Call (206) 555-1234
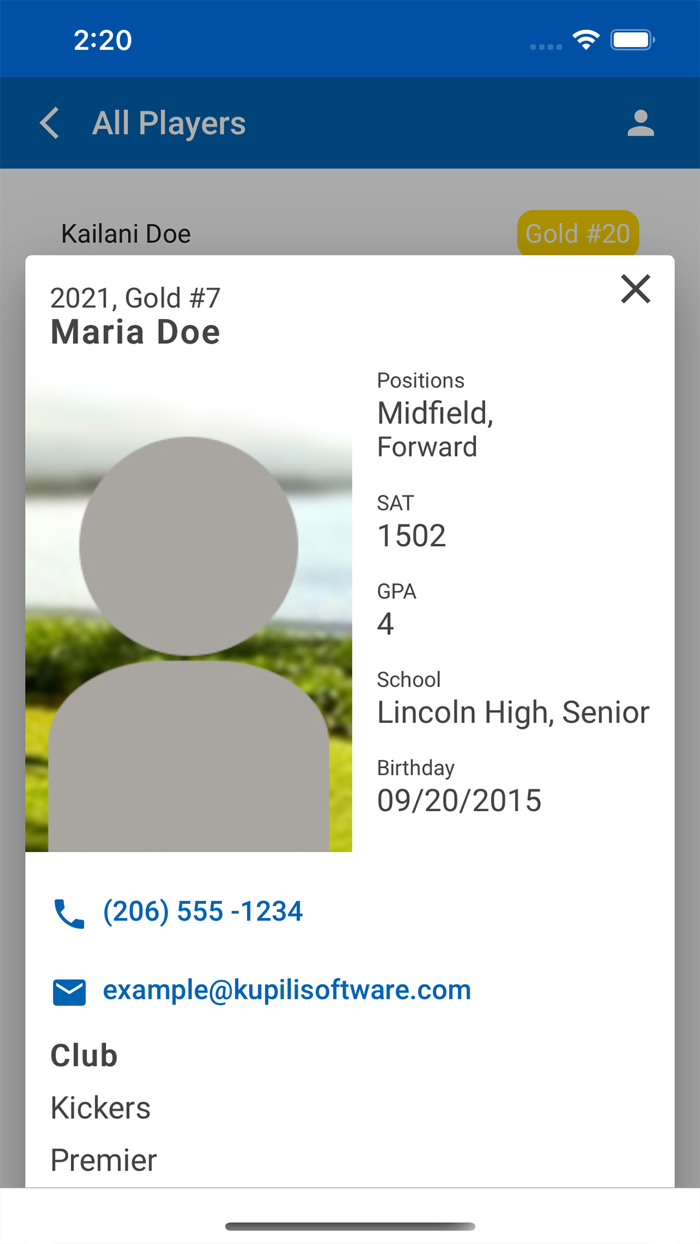Image resolution: width=700 pixels, height=1244 pixels. click(x=202, y=912)
